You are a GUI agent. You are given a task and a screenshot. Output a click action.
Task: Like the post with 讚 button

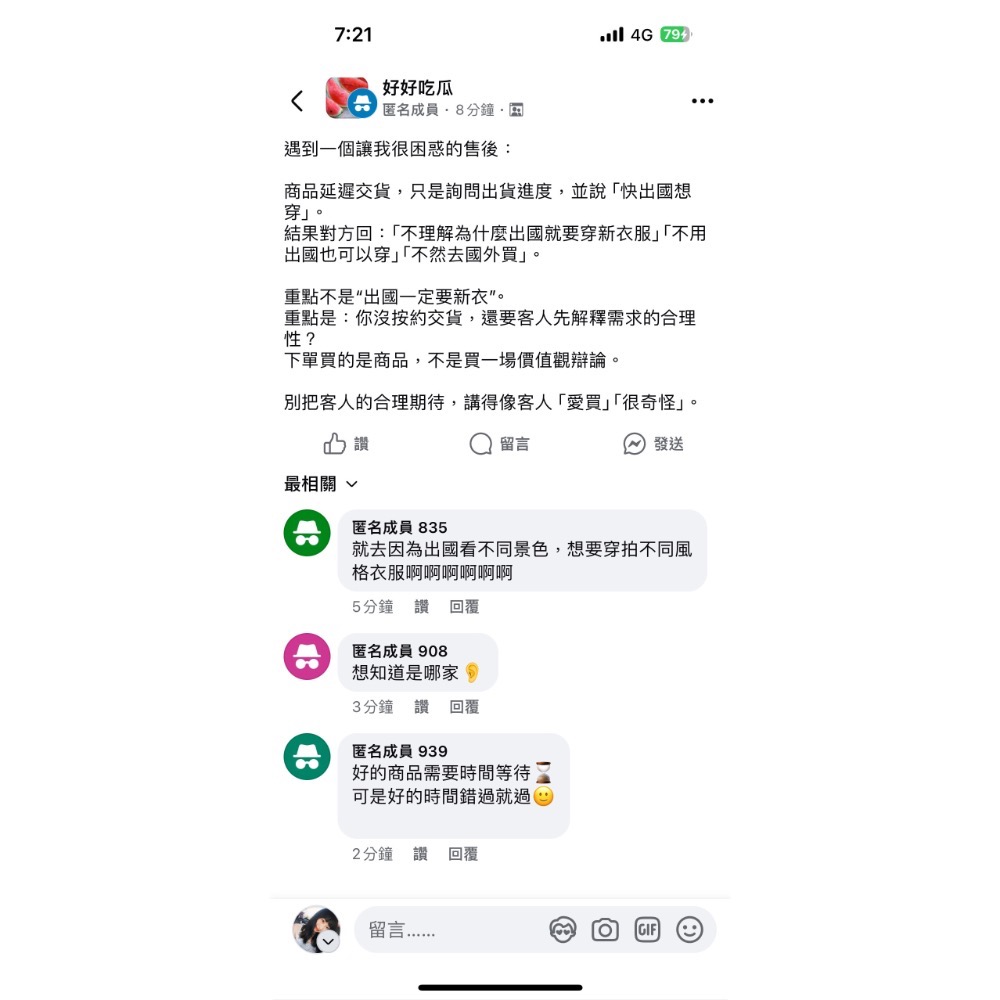coord(346,444)
